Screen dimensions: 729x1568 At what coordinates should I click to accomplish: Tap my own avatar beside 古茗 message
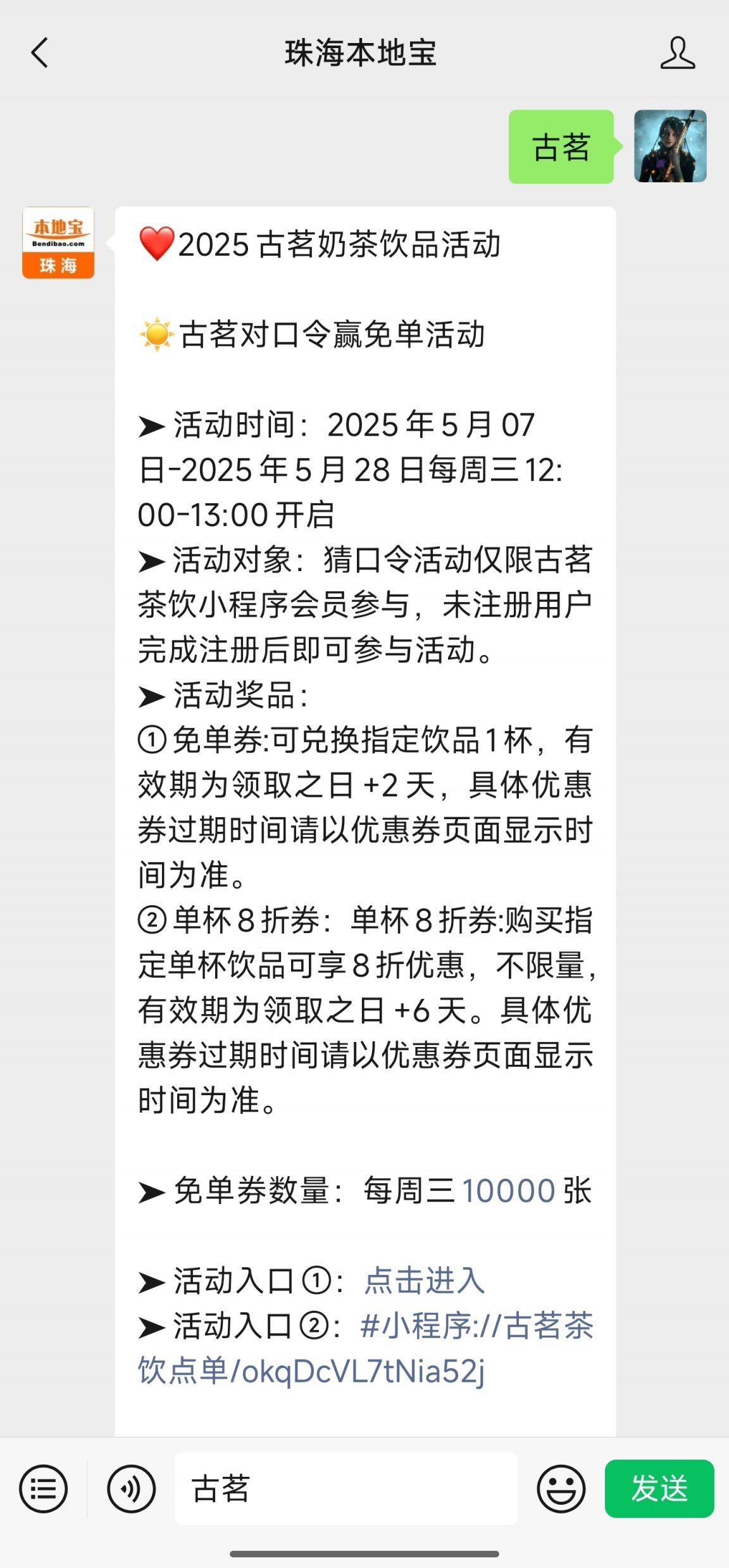click(670, 146)
